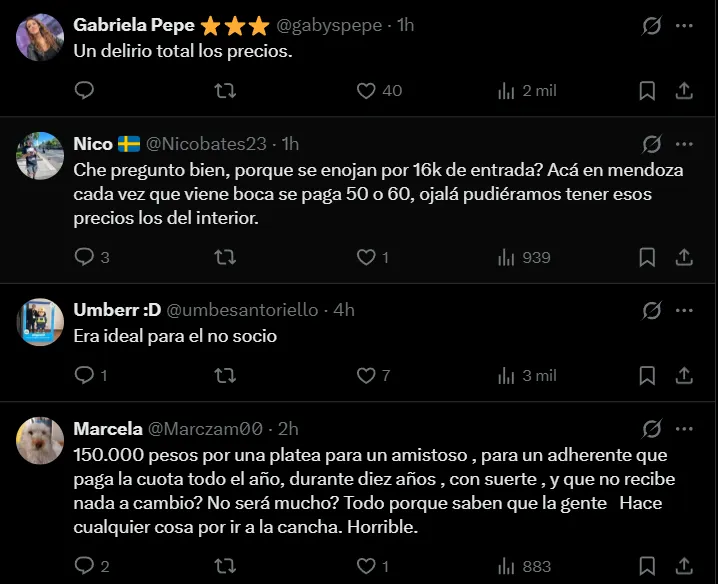Open overflow menu on Marcela's post
Screen dimensions: 718x584
(x=684, y=429)
